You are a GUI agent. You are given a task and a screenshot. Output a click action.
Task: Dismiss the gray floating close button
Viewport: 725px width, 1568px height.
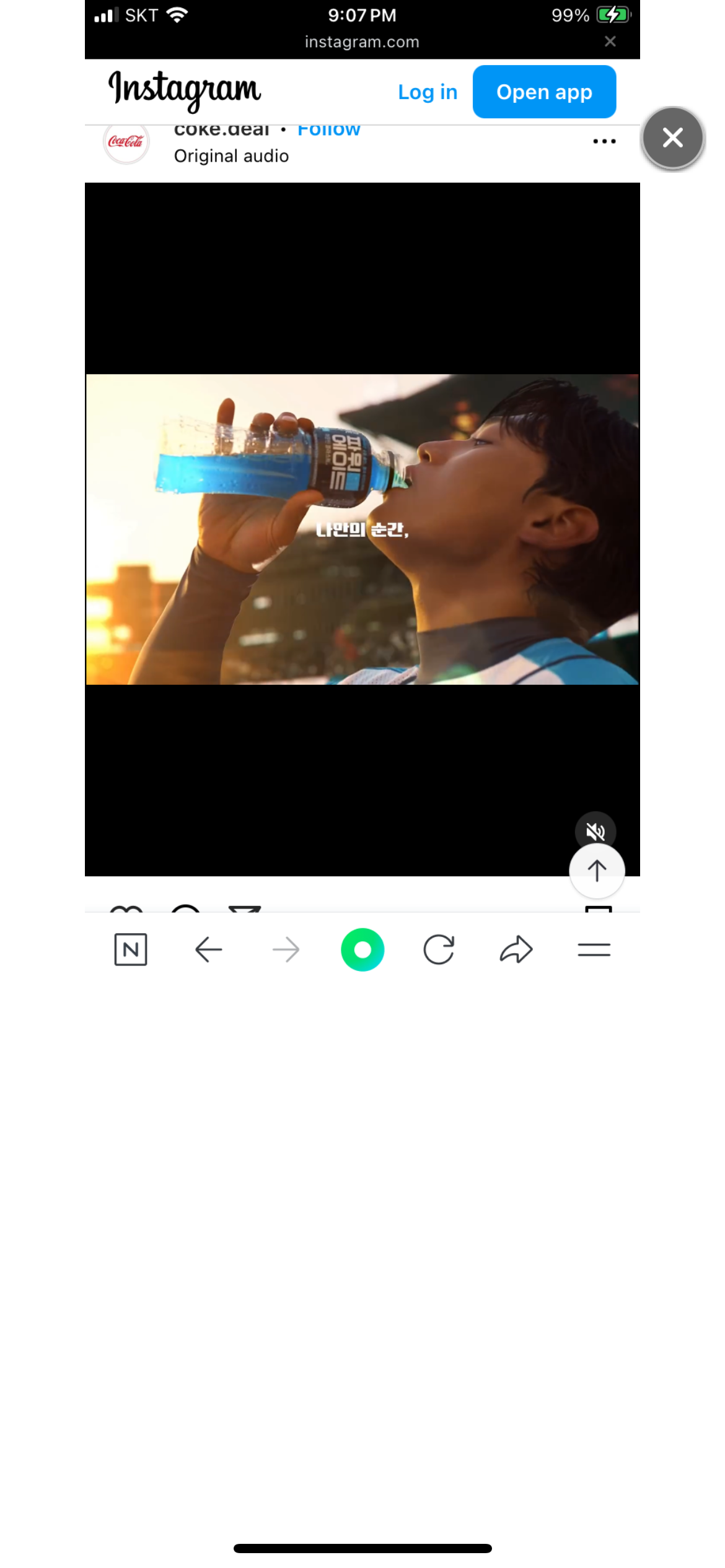672,138
